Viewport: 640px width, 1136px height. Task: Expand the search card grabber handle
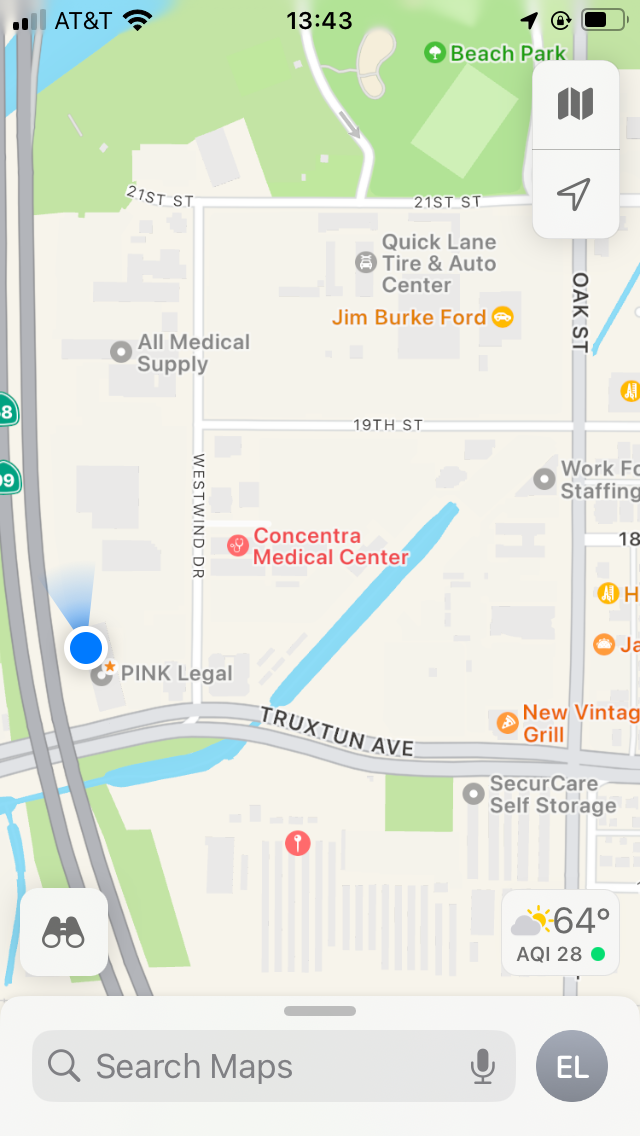pos(320,1011)
